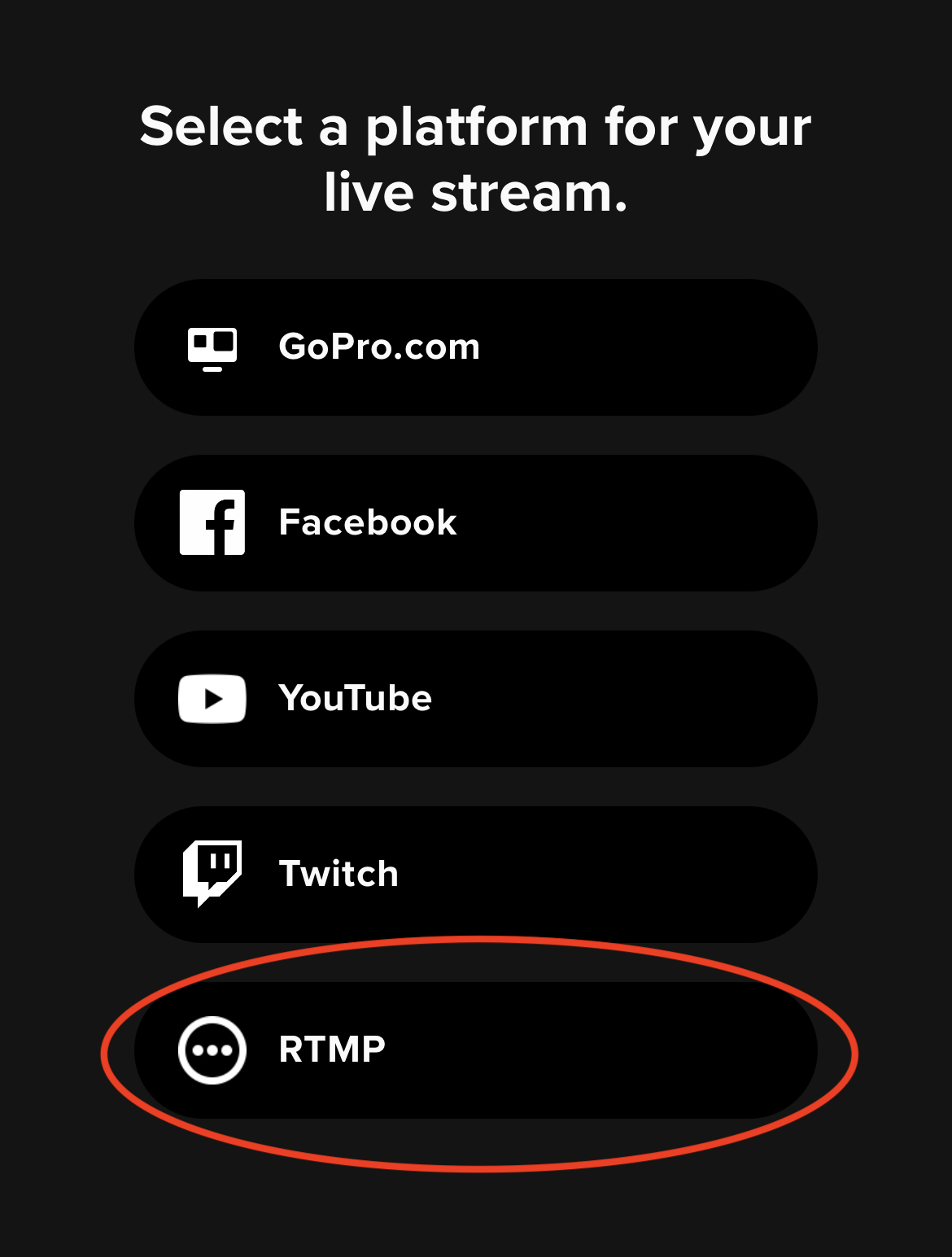Stream to Twitch
The image size is (952, 1257).
pos(475,875)
